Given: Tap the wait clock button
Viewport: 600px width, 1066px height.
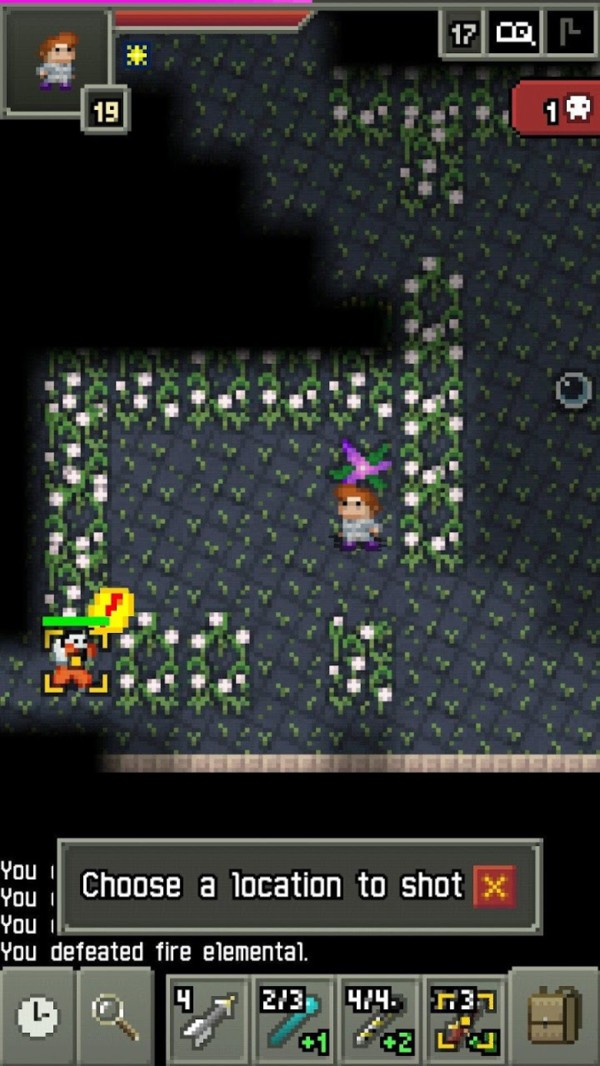Looking at the screenshot, I should 38,1018.
